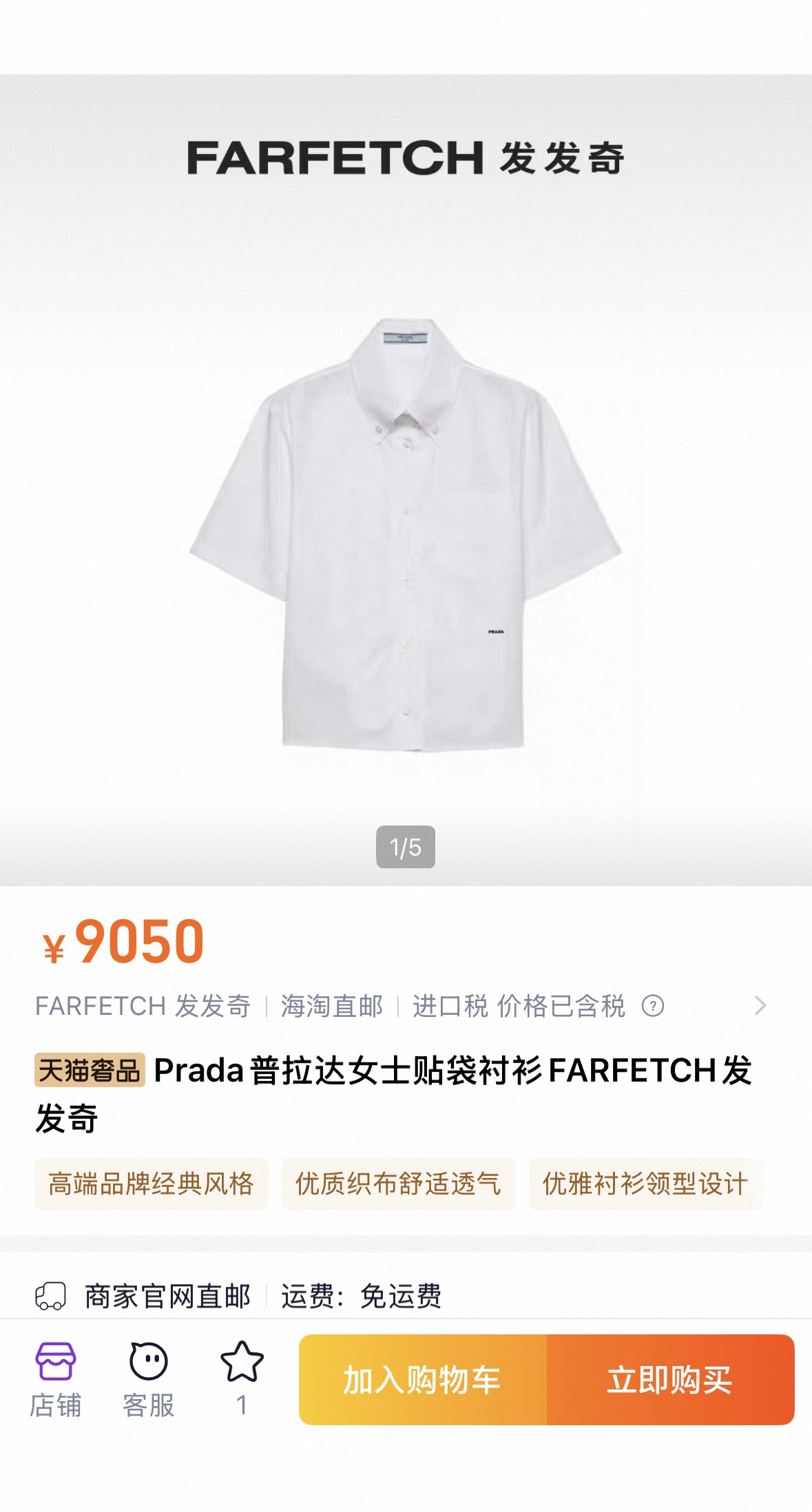Expand the import tax info chevron
Image resolution: width=812 pixels, height=1512 pixels.
[760, 1006]
